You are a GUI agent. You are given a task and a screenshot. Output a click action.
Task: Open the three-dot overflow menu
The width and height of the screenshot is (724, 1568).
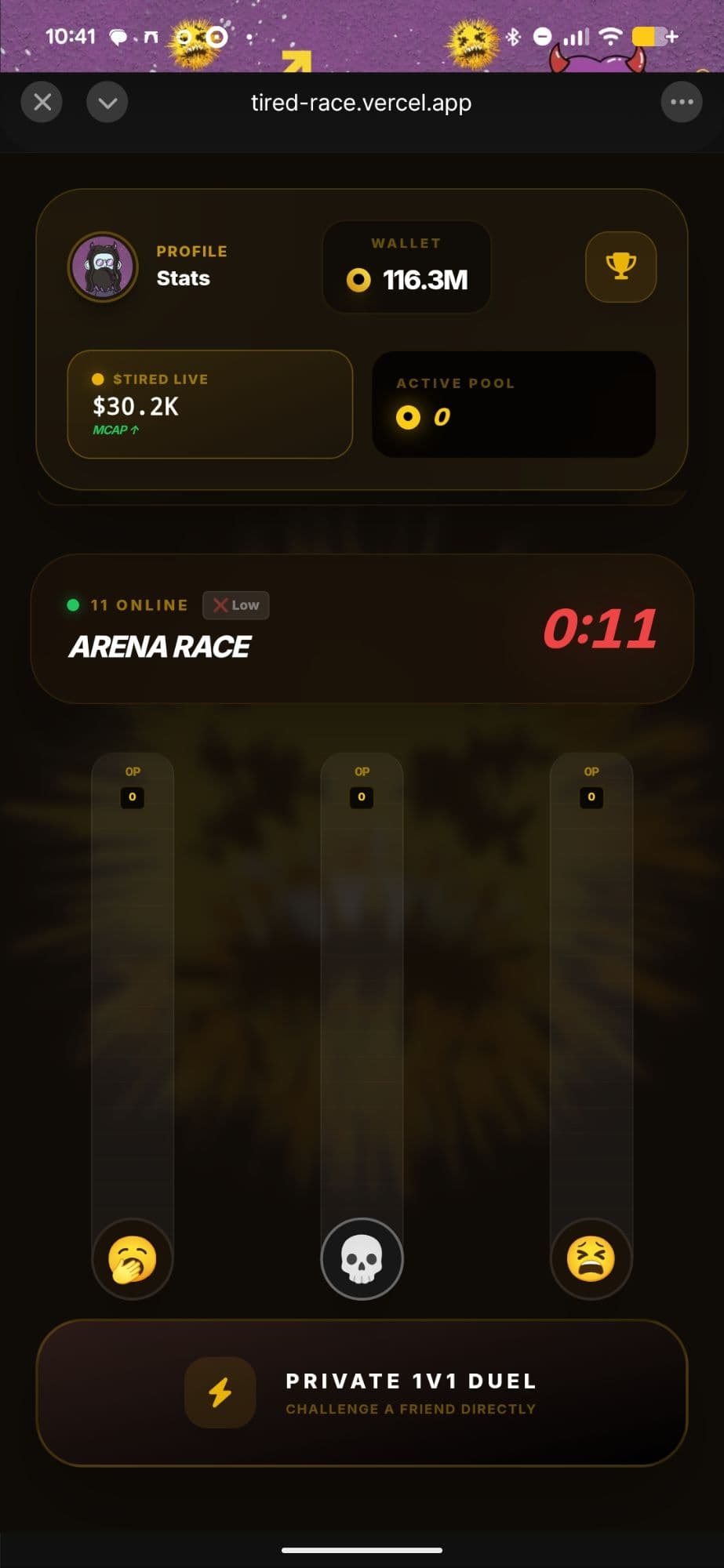[681, 102]
